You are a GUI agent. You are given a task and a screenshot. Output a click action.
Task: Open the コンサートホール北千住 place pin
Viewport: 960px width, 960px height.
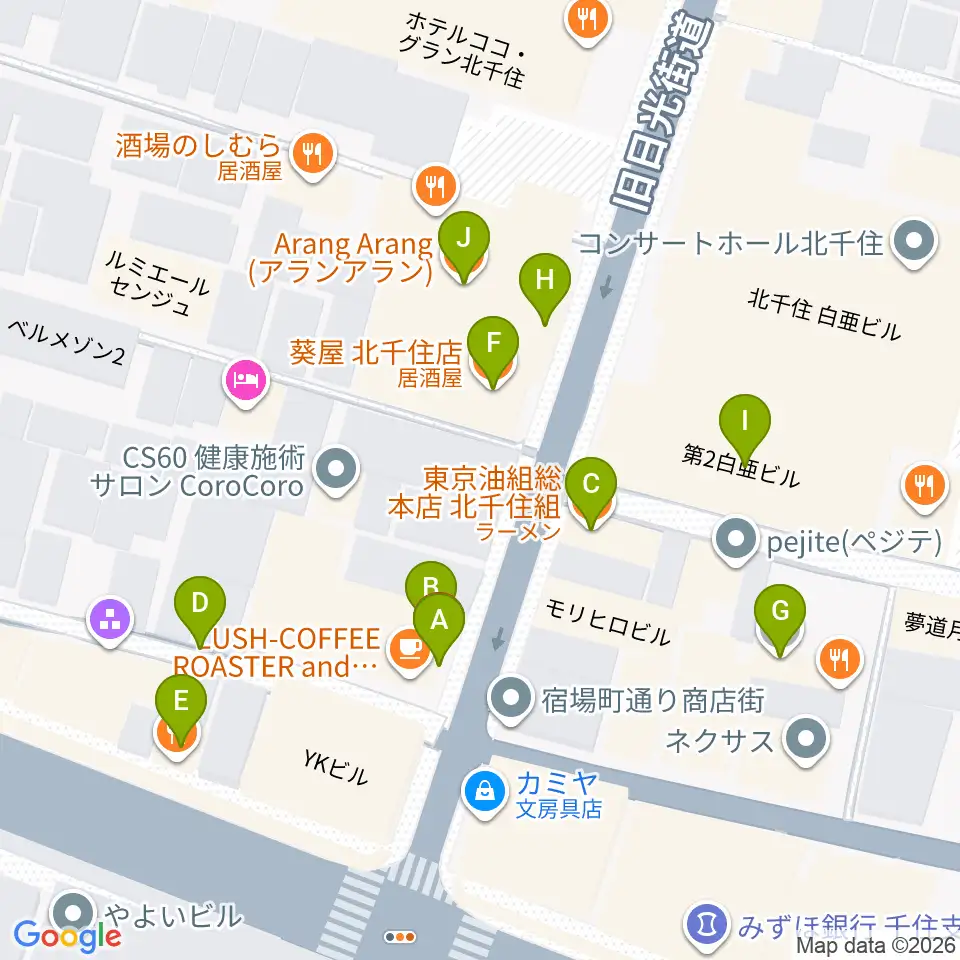(914, 243)
